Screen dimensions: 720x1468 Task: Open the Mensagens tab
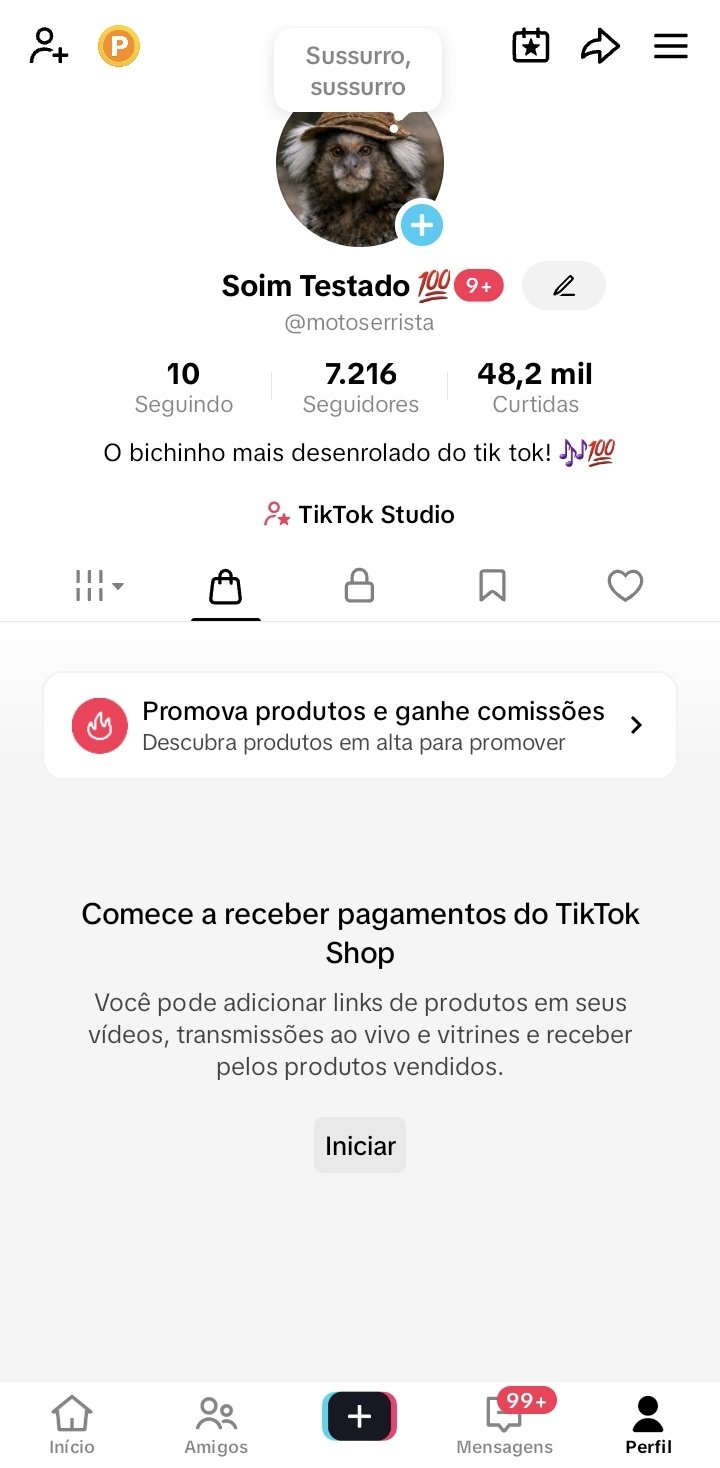(x=504, y=1424)
